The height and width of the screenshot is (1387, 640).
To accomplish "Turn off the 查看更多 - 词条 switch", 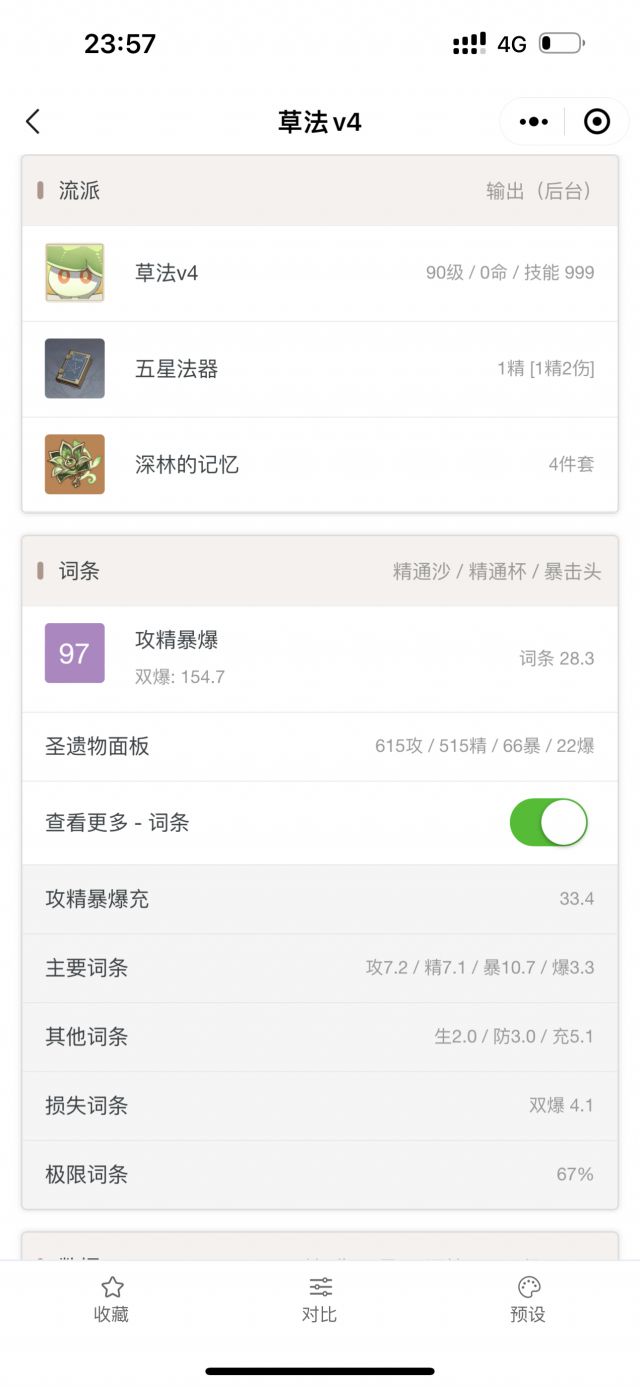I will pos(548,823).
